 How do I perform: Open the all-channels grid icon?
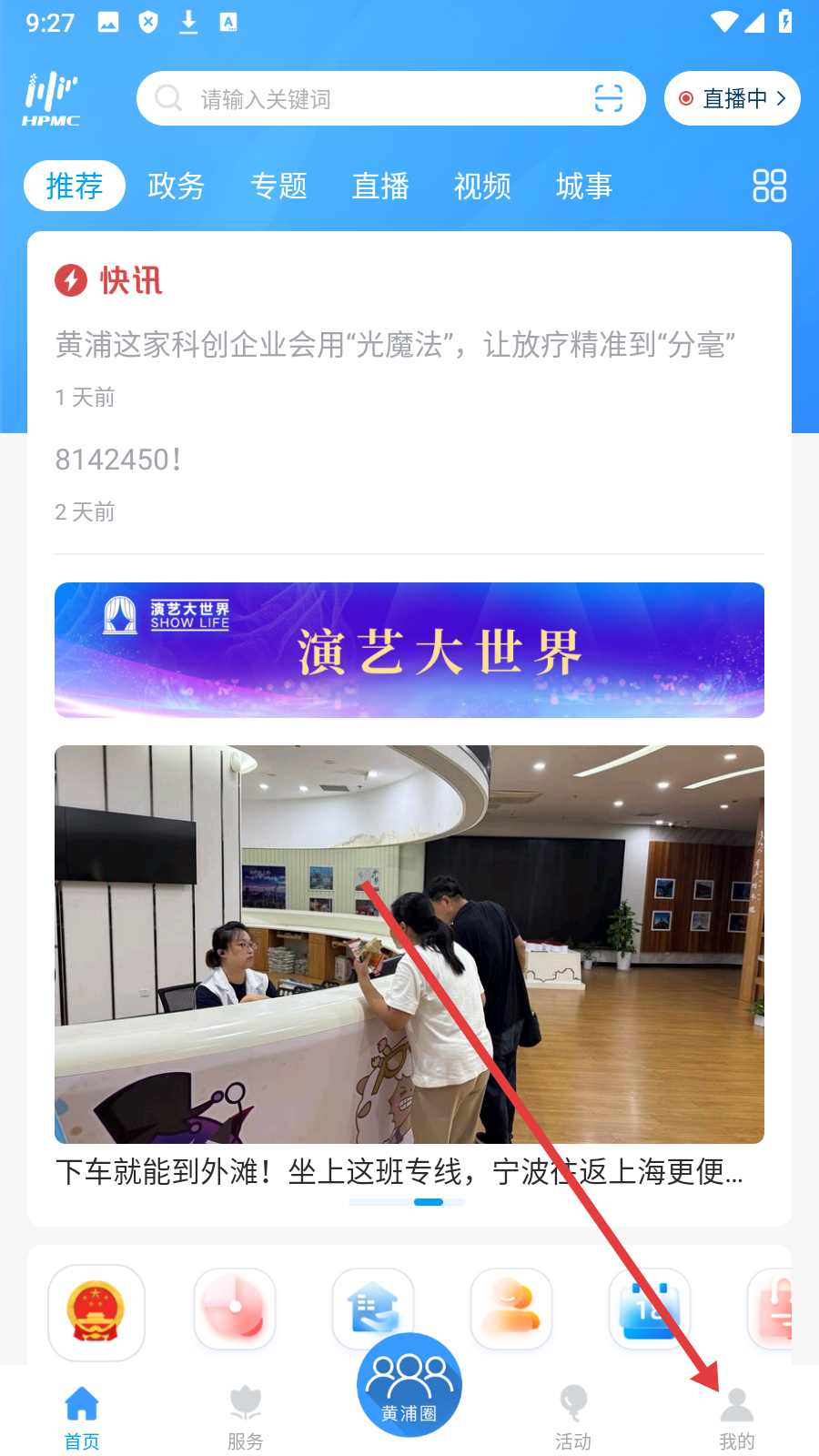point(769,186)
